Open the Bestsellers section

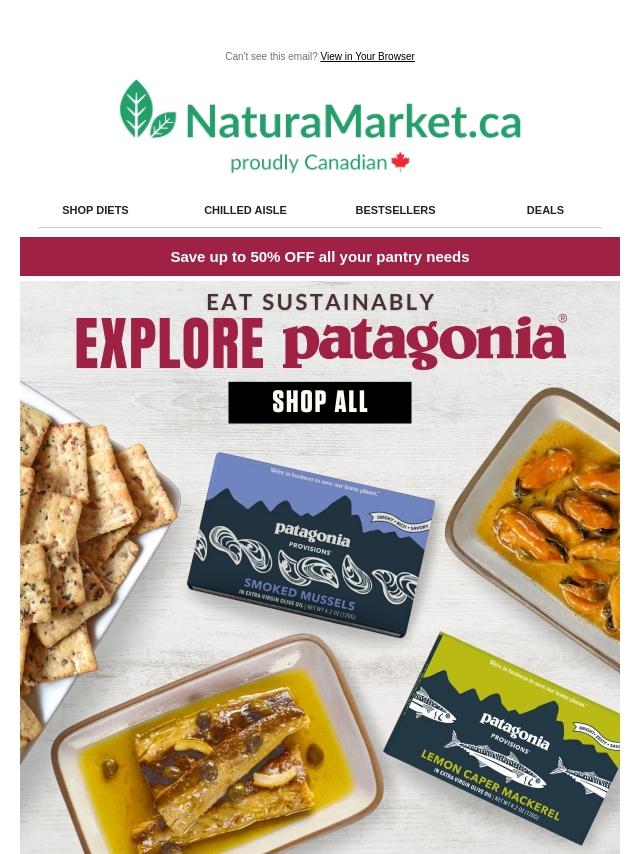click(x=395, y=210)
